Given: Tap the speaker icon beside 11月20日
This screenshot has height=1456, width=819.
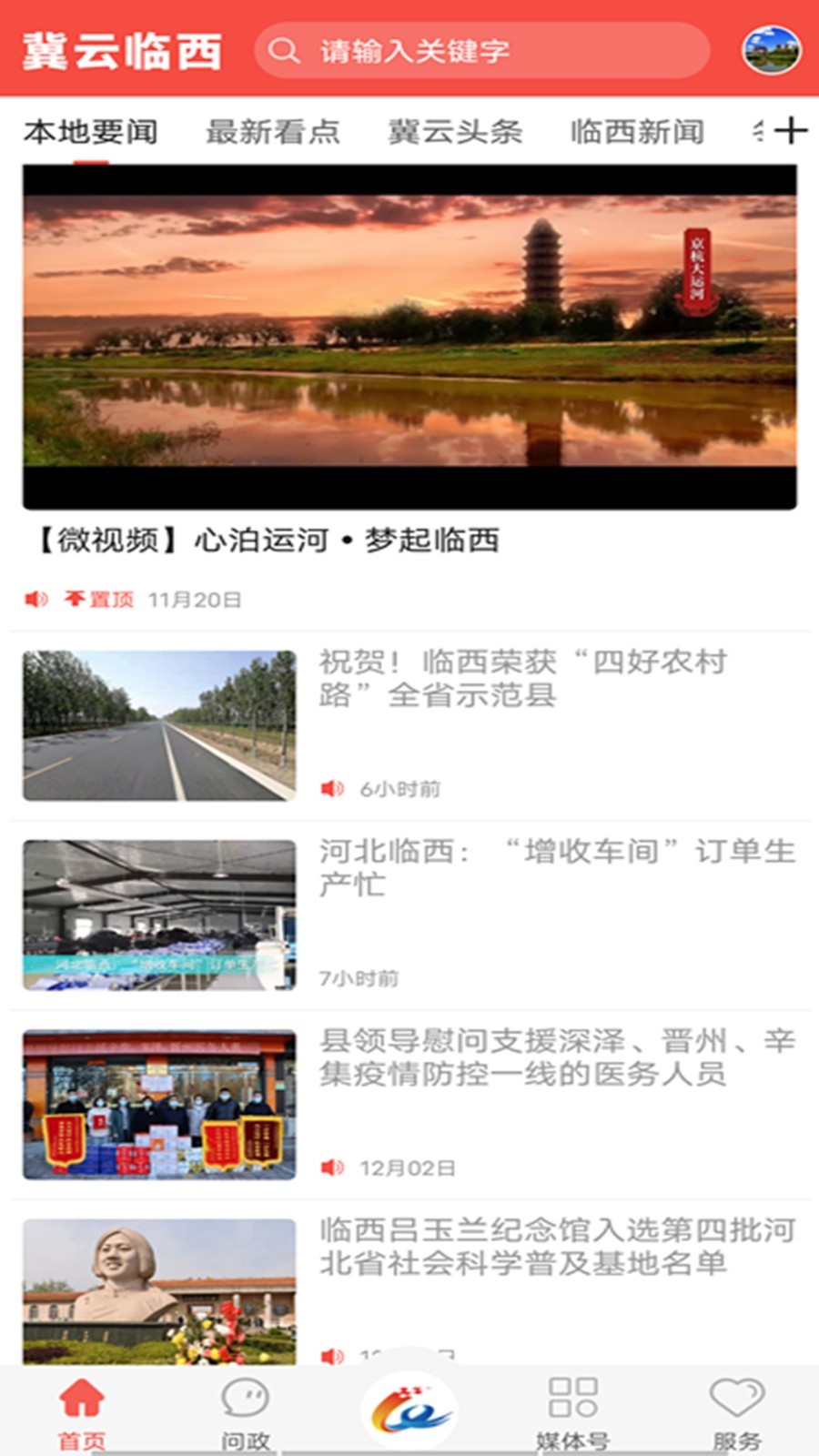Looking at the screenshot, I should click(35, 601).
